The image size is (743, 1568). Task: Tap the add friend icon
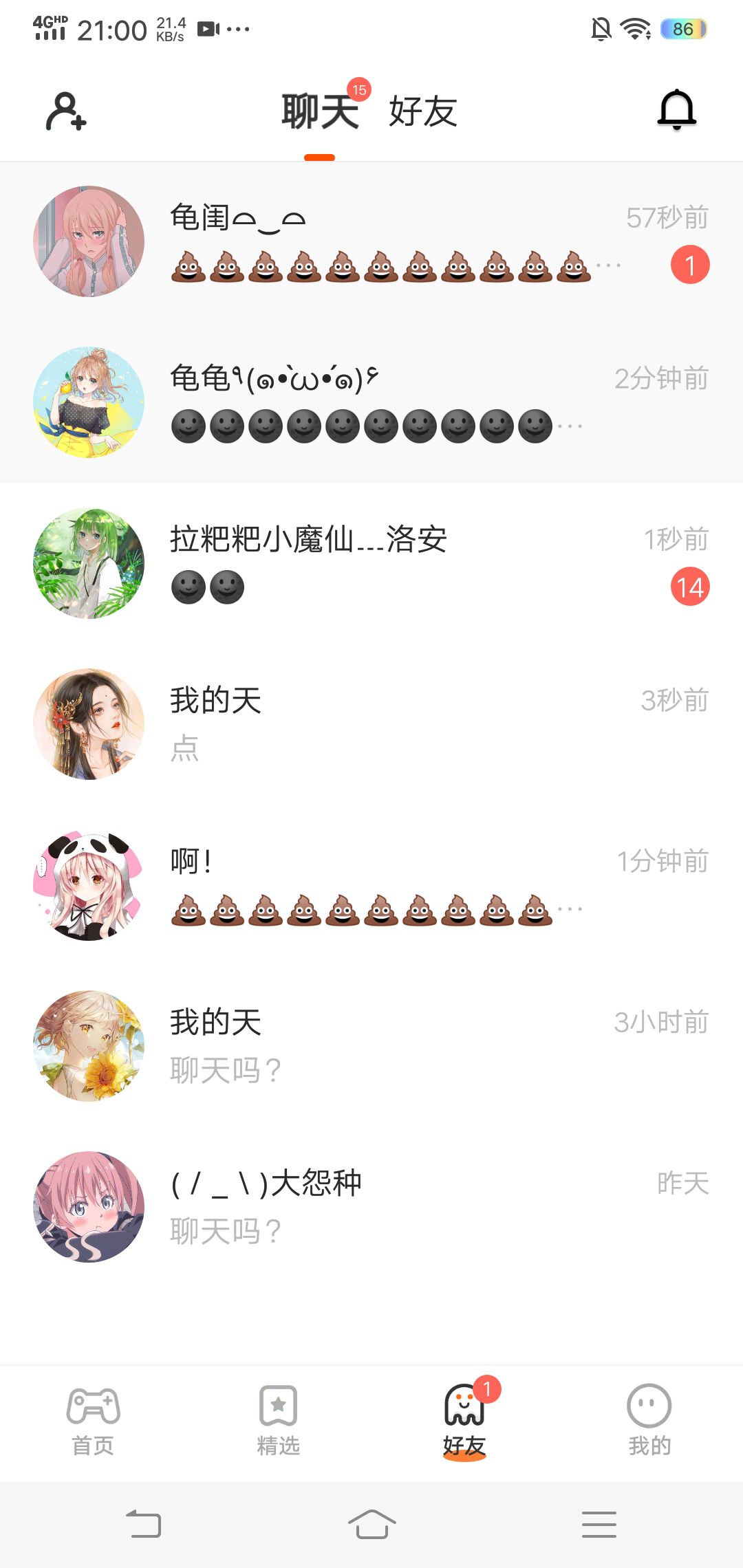coord(65,111)
